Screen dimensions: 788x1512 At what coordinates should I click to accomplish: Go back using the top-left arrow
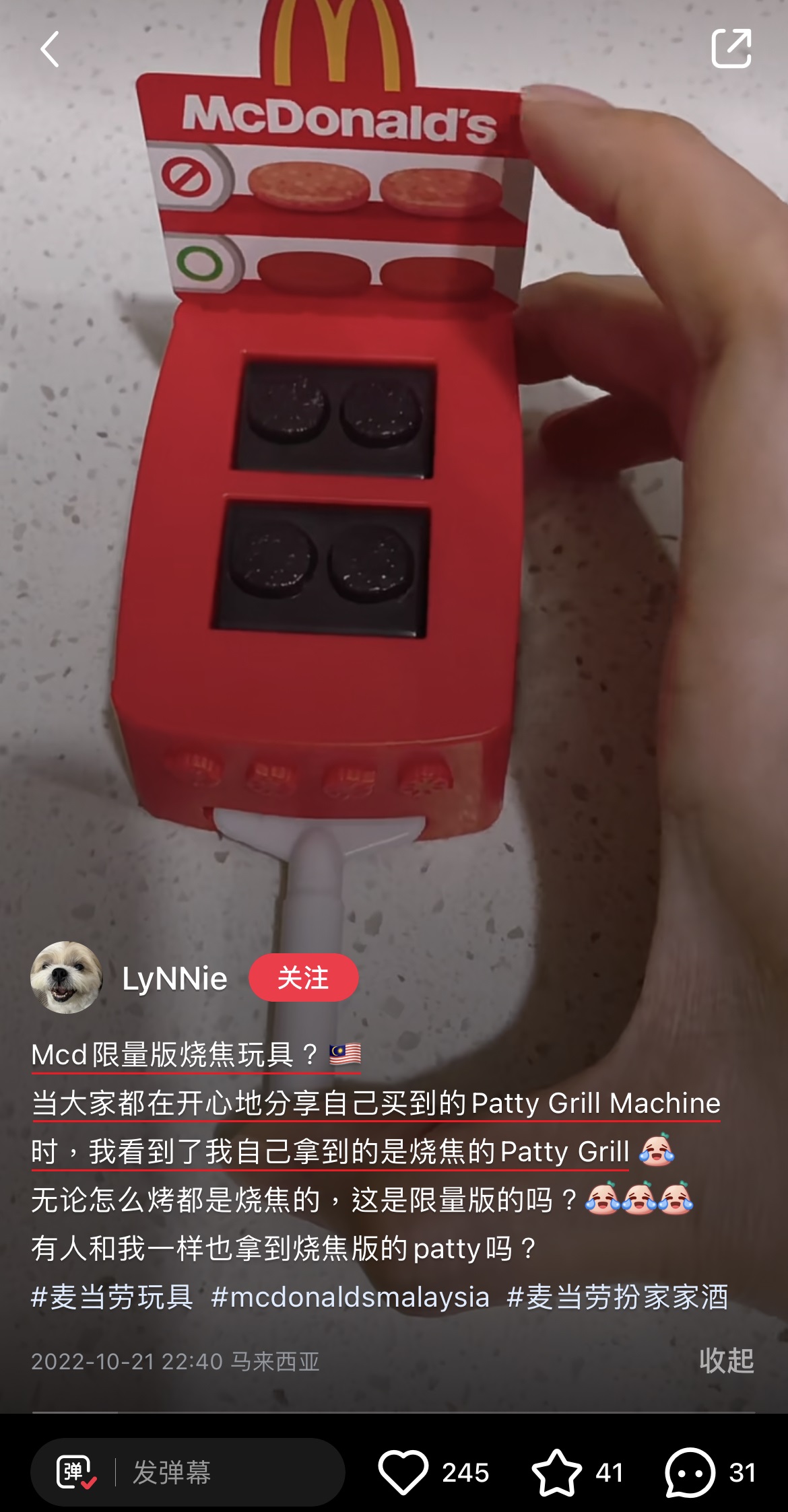point(50,49)
